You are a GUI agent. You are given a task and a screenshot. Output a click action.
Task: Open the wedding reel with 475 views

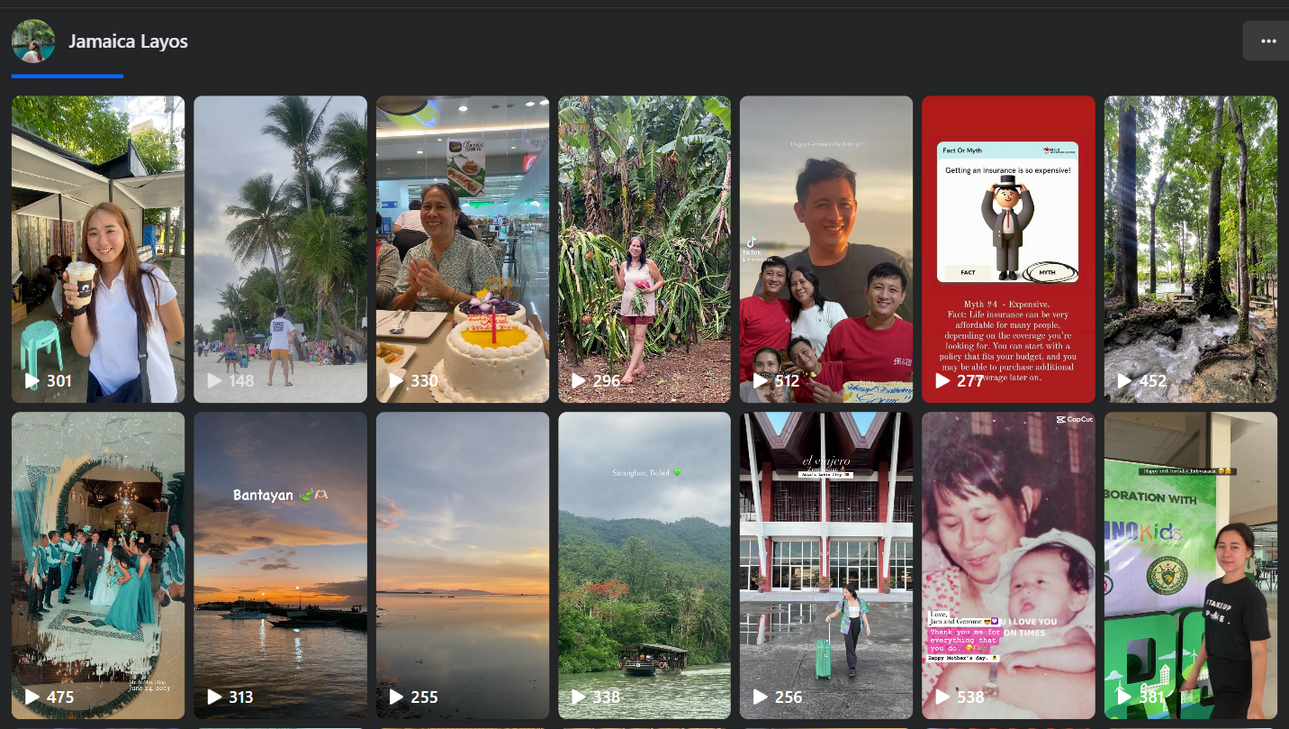98,565
